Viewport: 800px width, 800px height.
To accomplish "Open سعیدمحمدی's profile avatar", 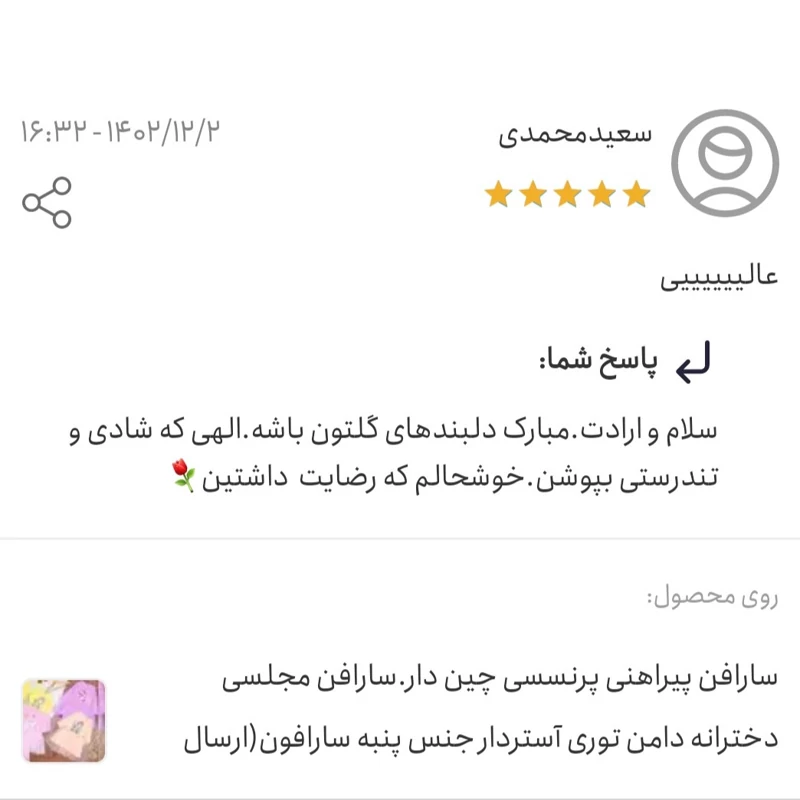I will pos(724,164).
